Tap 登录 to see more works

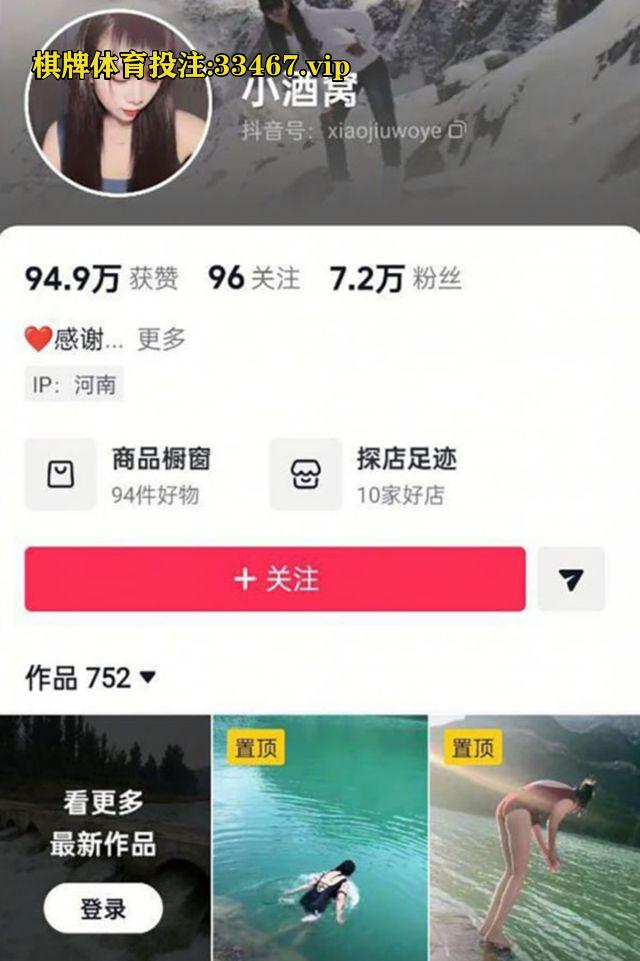click(103, 908)
